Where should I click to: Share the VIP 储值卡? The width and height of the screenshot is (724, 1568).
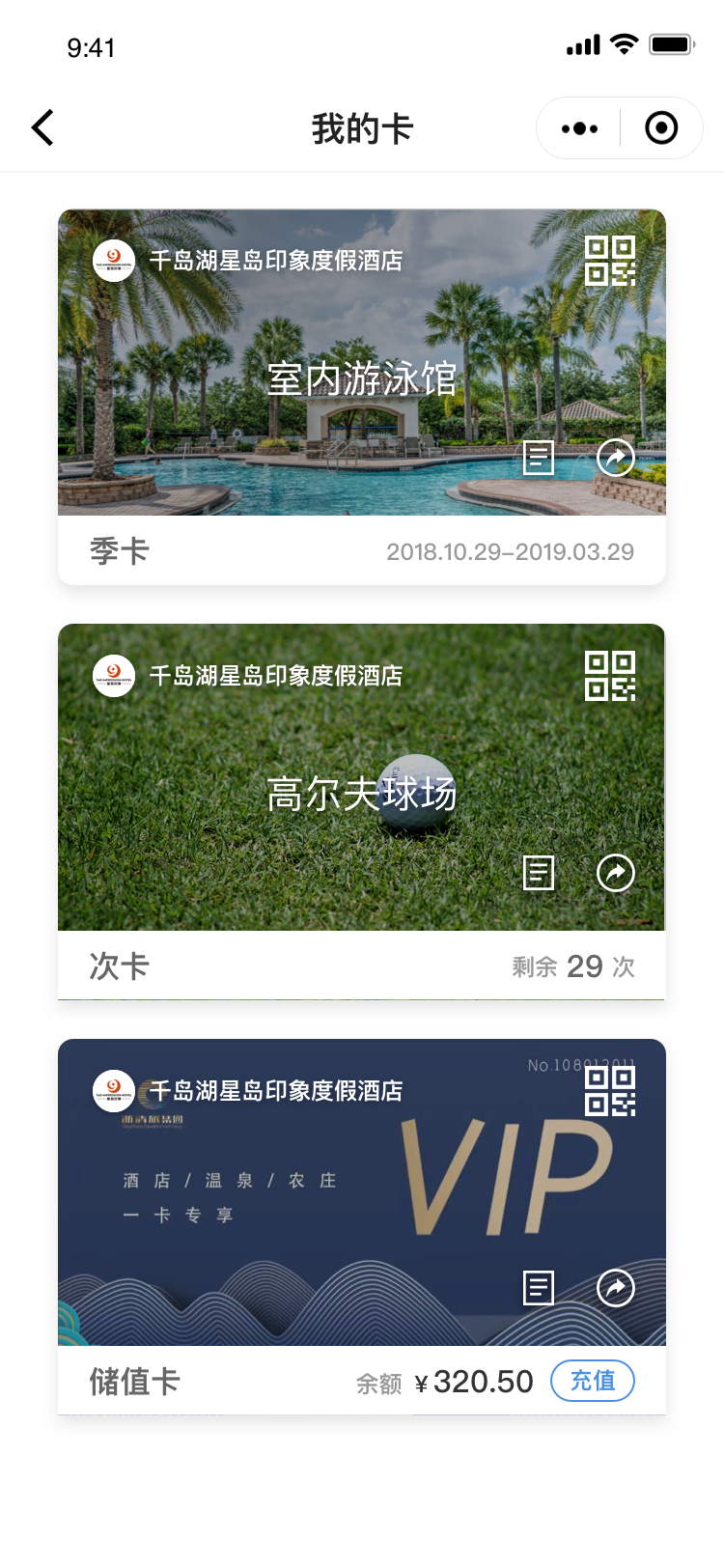click(x=616, y=1288)
